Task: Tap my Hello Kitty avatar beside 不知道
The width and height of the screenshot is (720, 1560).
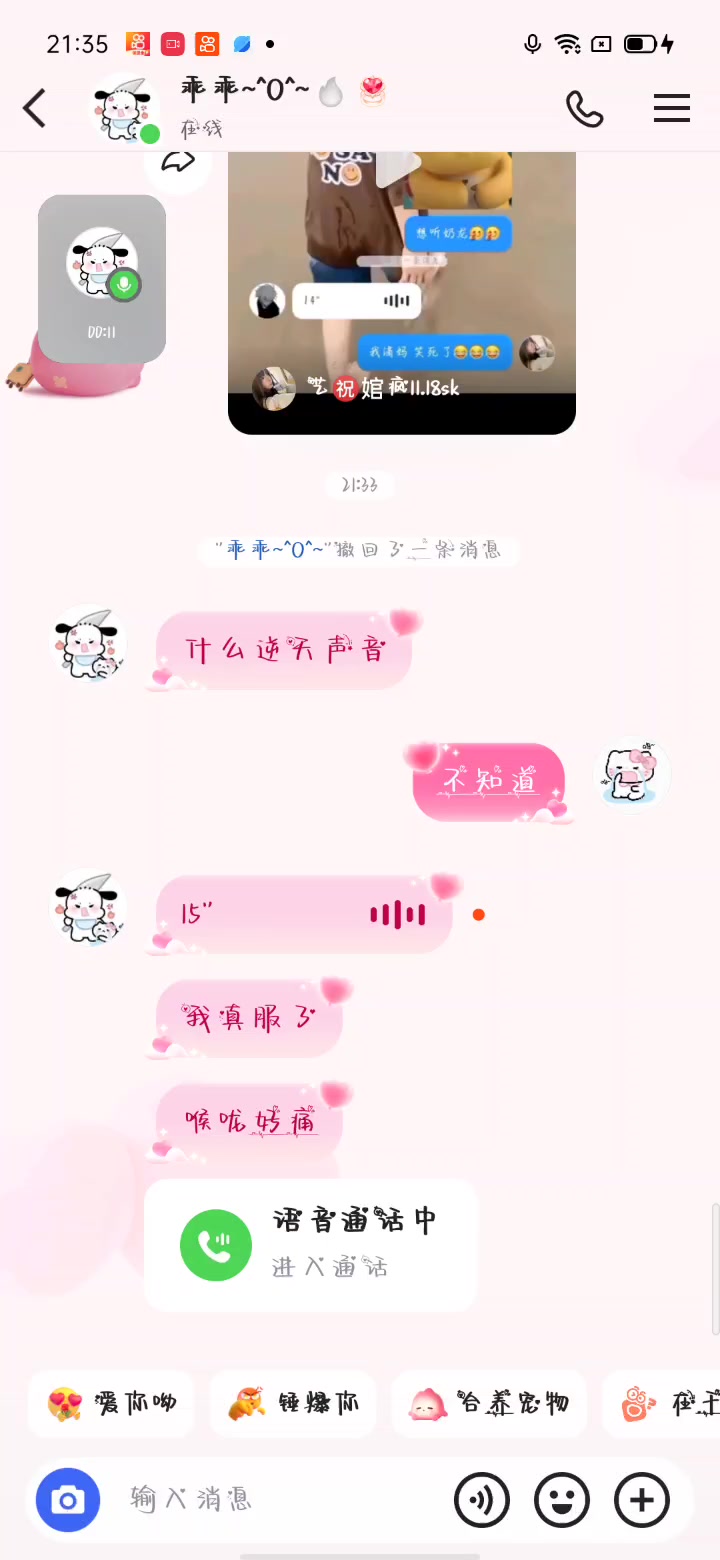Action: (x=632, y=775)
